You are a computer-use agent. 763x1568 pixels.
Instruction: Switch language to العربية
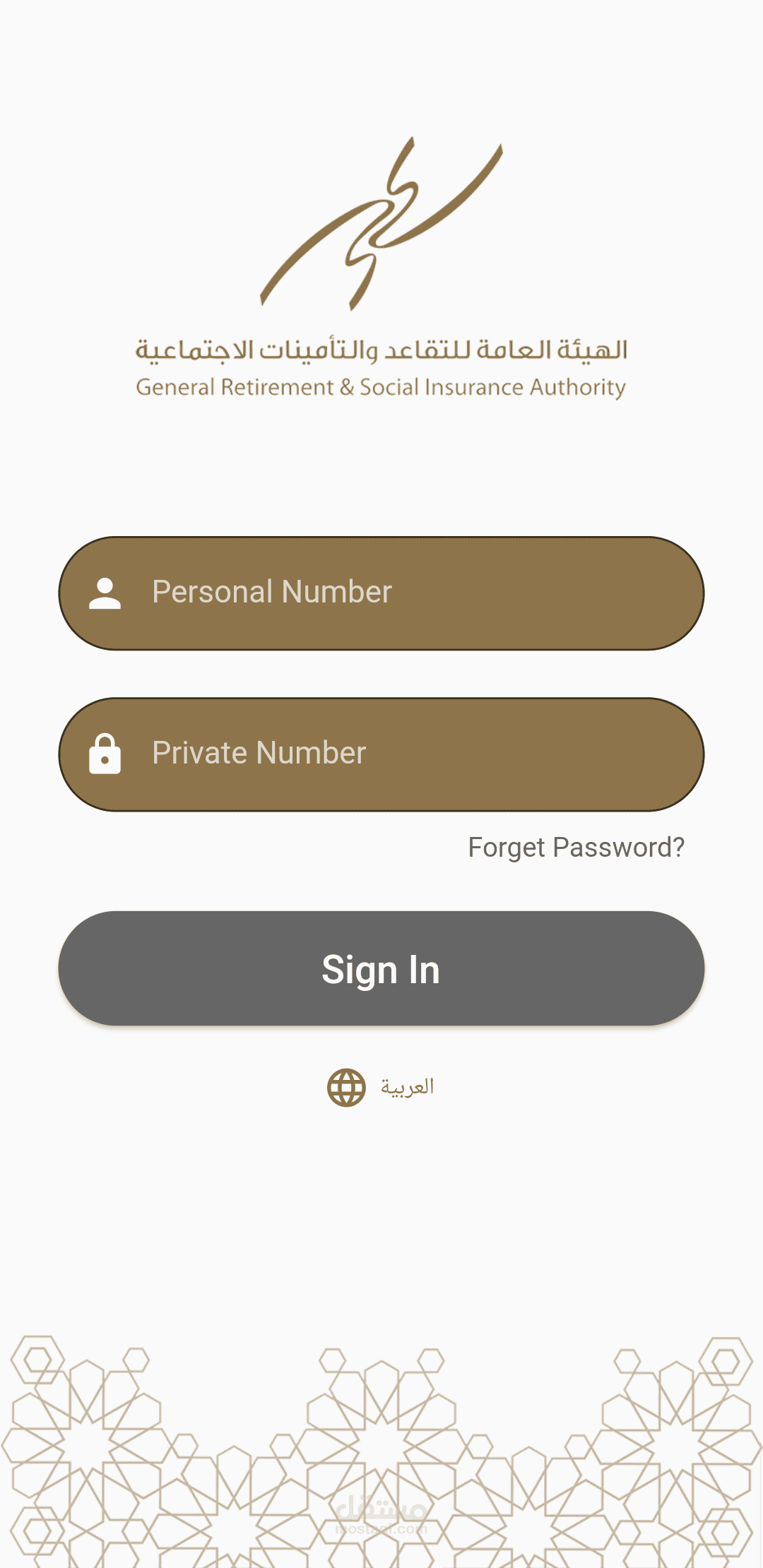tap(381, 1087)
